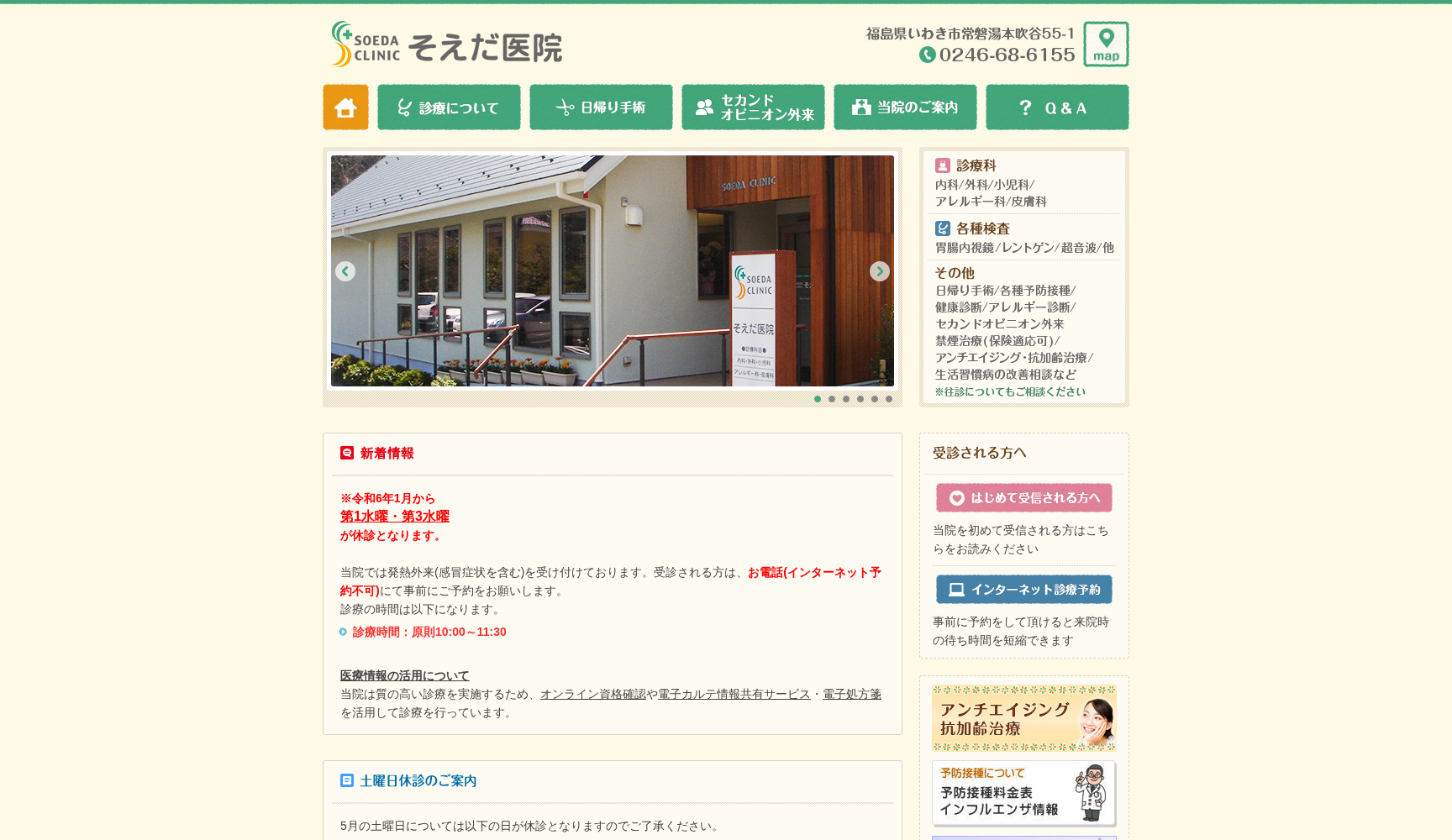The width and height of the screenshot is (1452, 840).
Task: Go to the home page button
Action: [345, 108]
